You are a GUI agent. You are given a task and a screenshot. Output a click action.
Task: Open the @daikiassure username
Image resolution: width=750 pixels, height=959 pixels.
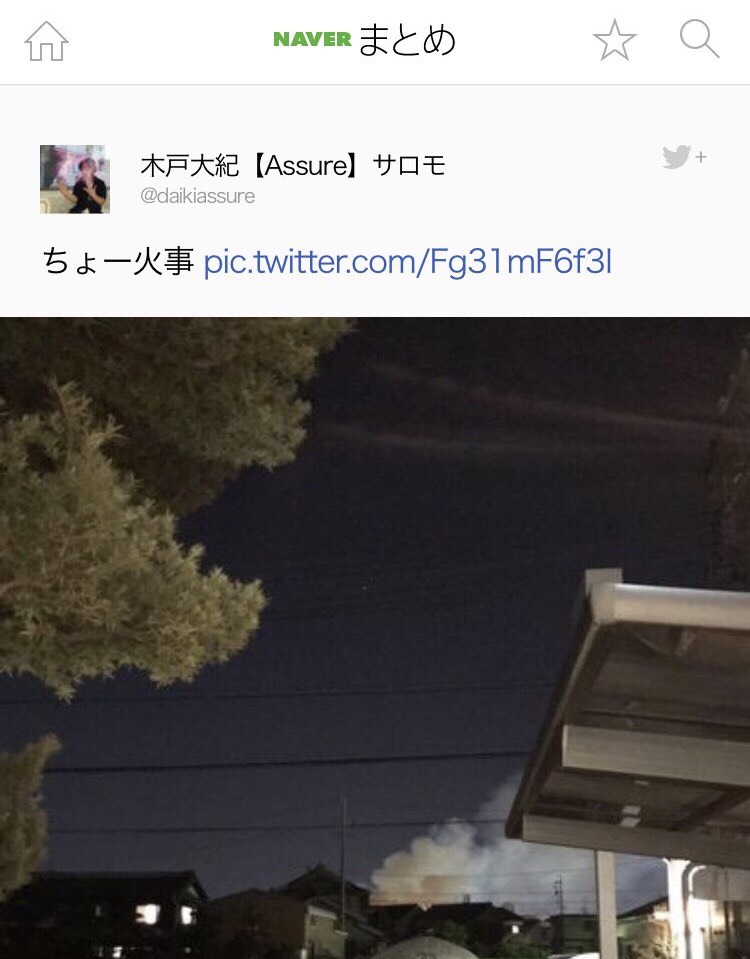198,196
